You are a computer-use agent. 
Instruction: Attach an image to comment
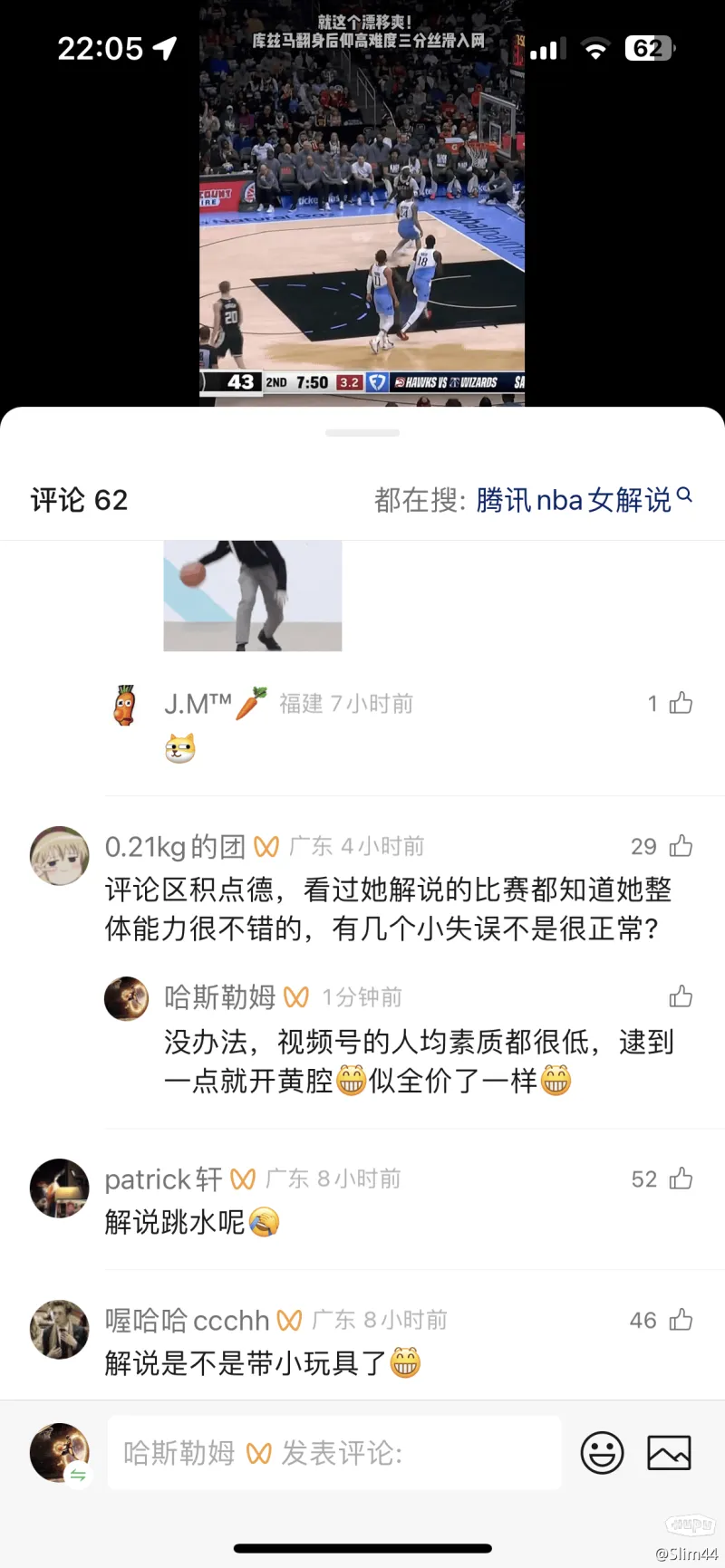(669, 1453)
